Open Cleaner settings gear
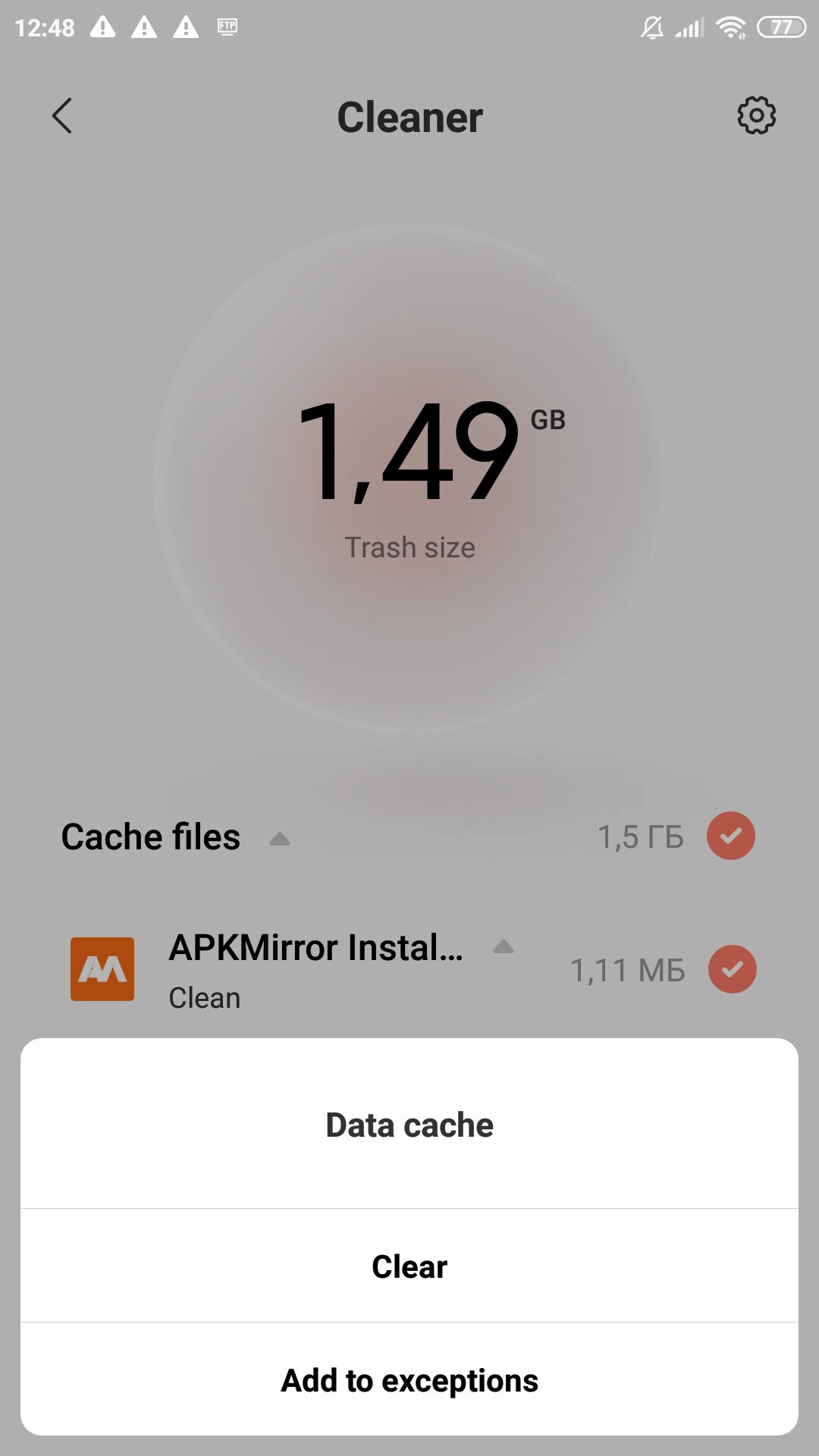Screen dimensions: 819x1456 click(756, 116)
